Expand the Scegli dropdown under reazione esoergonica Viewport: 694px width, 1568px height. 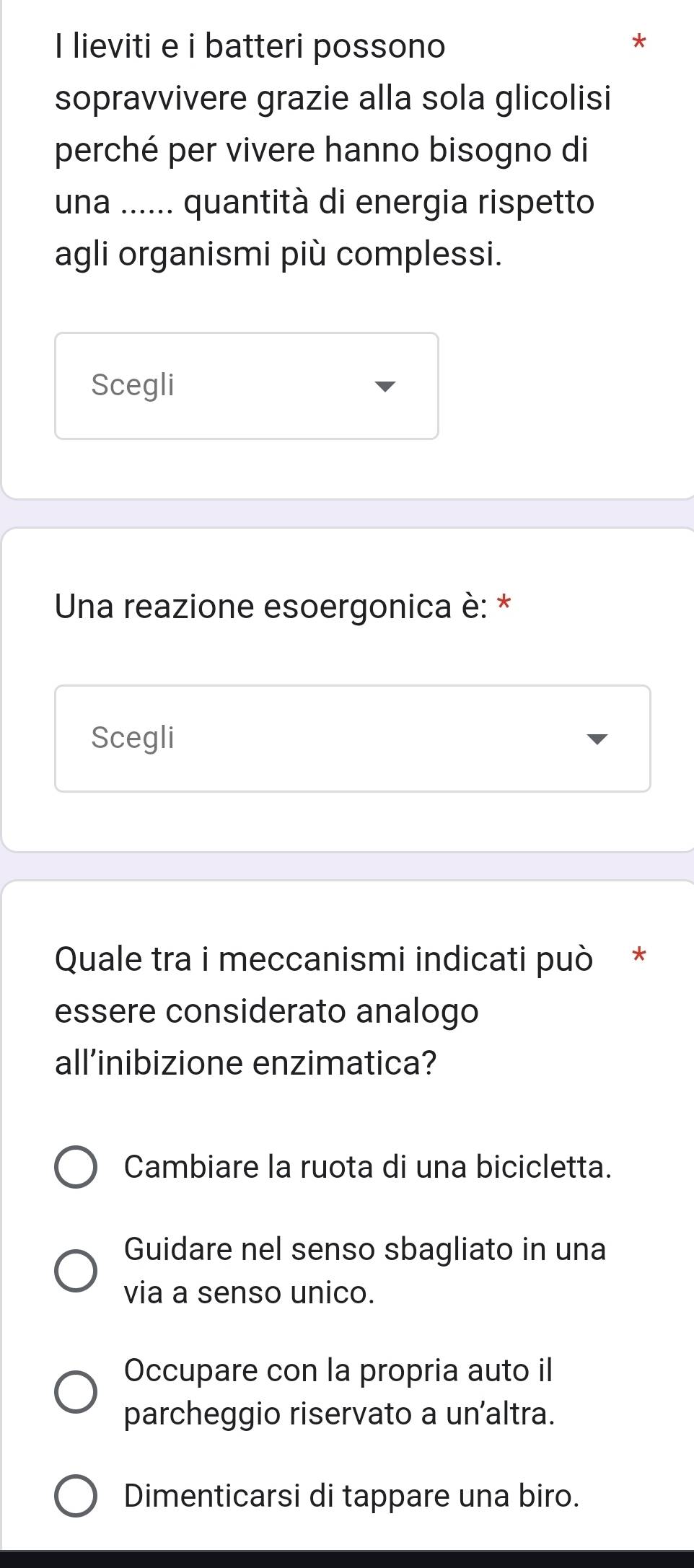(x=352, y=738)
